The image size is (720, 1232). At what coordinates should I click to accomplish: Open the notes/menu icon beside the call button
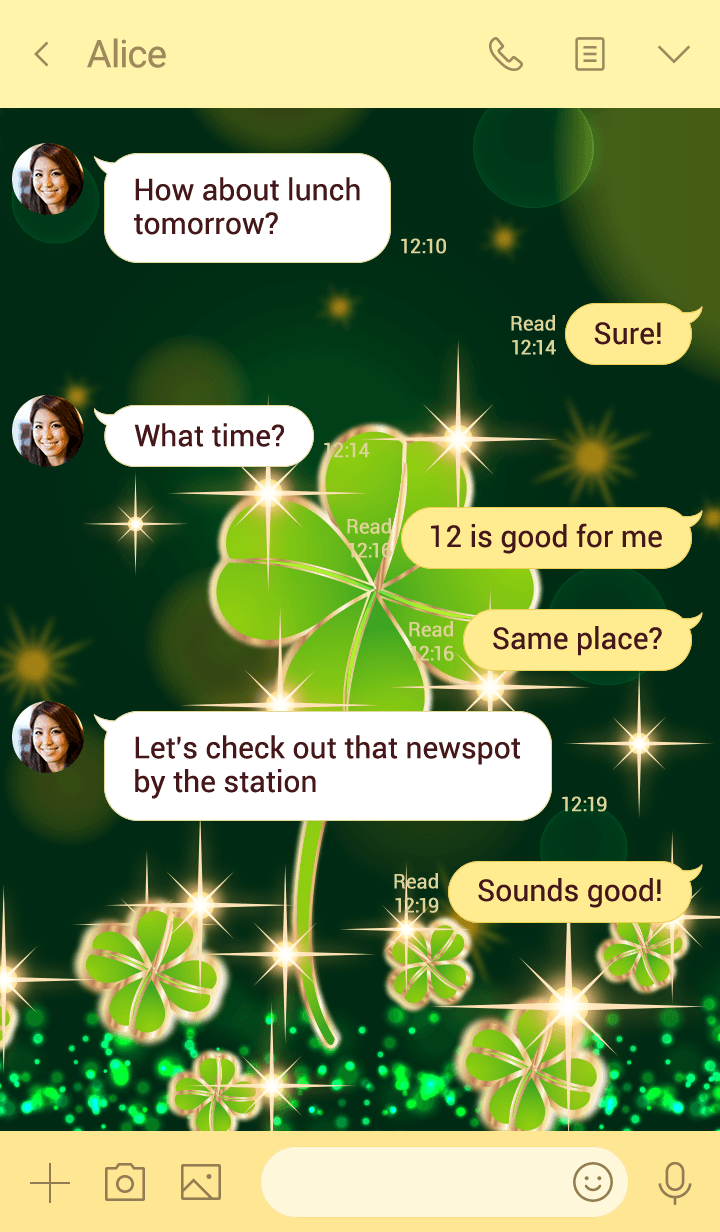point(589,55)
